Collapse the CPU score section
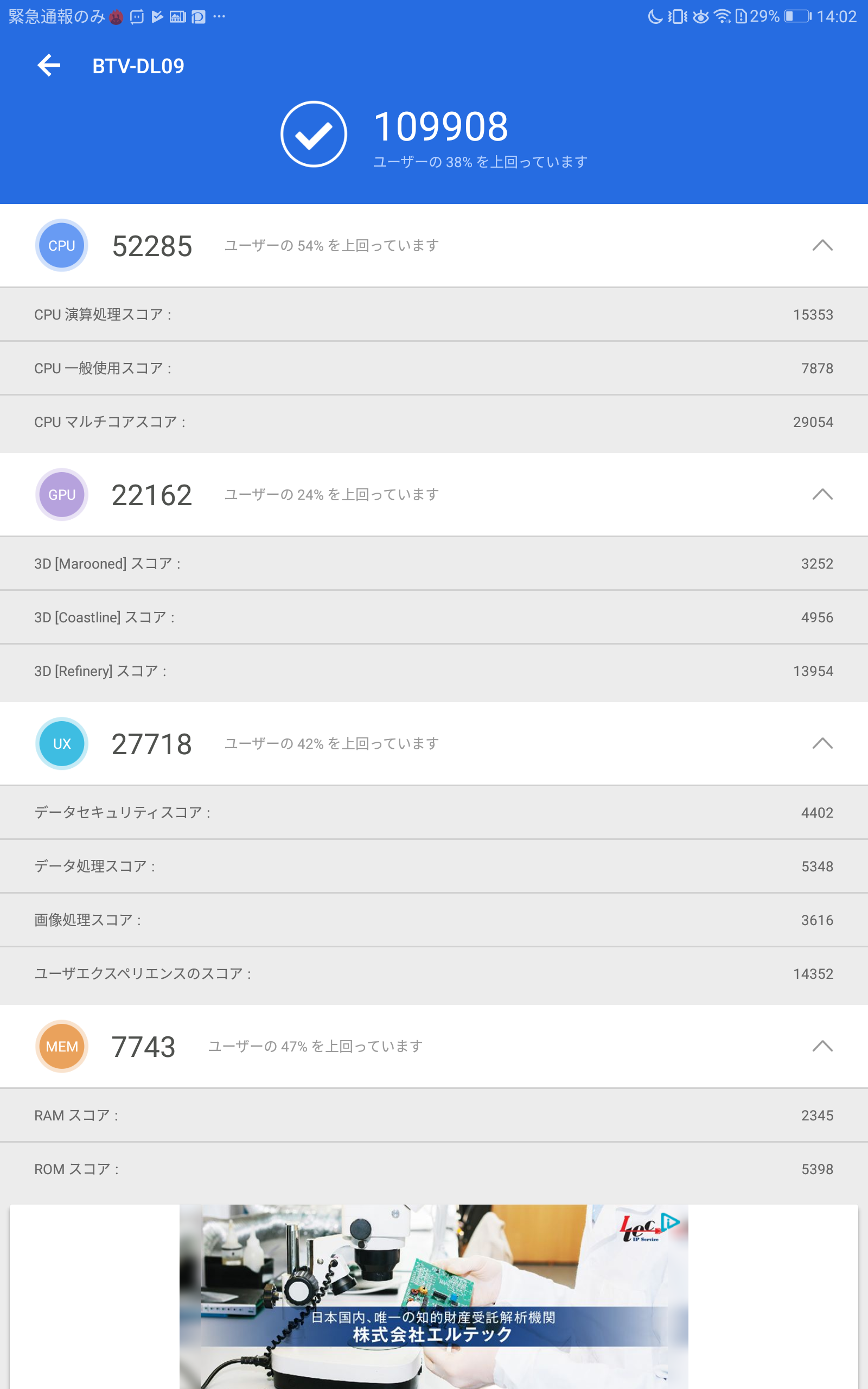 point(822,246)
